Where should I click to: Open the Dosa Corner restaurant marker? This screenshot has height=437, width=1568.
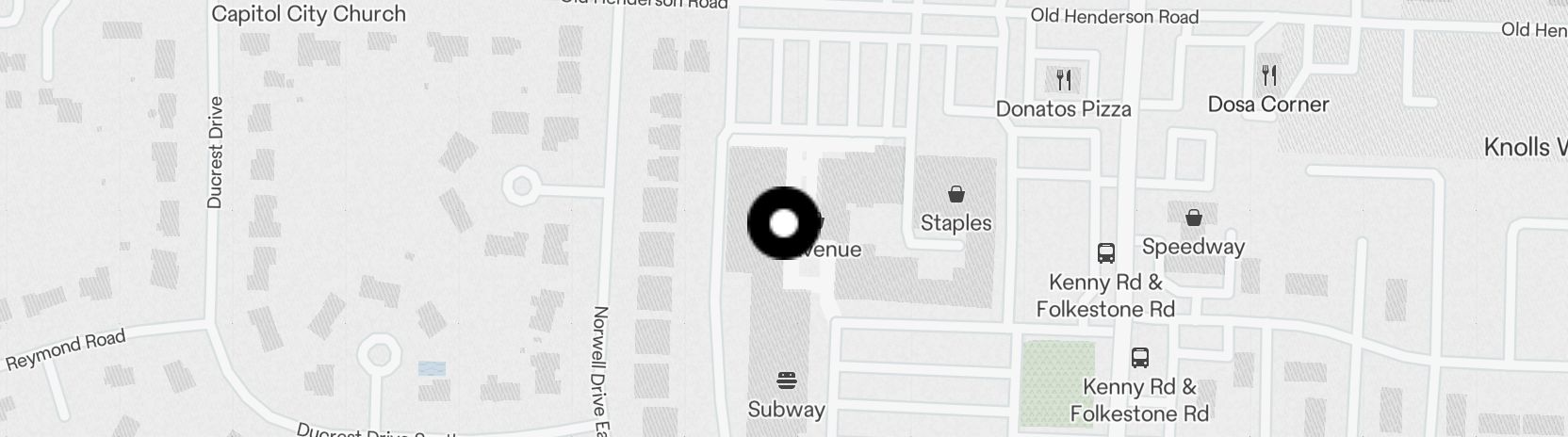1269,75
